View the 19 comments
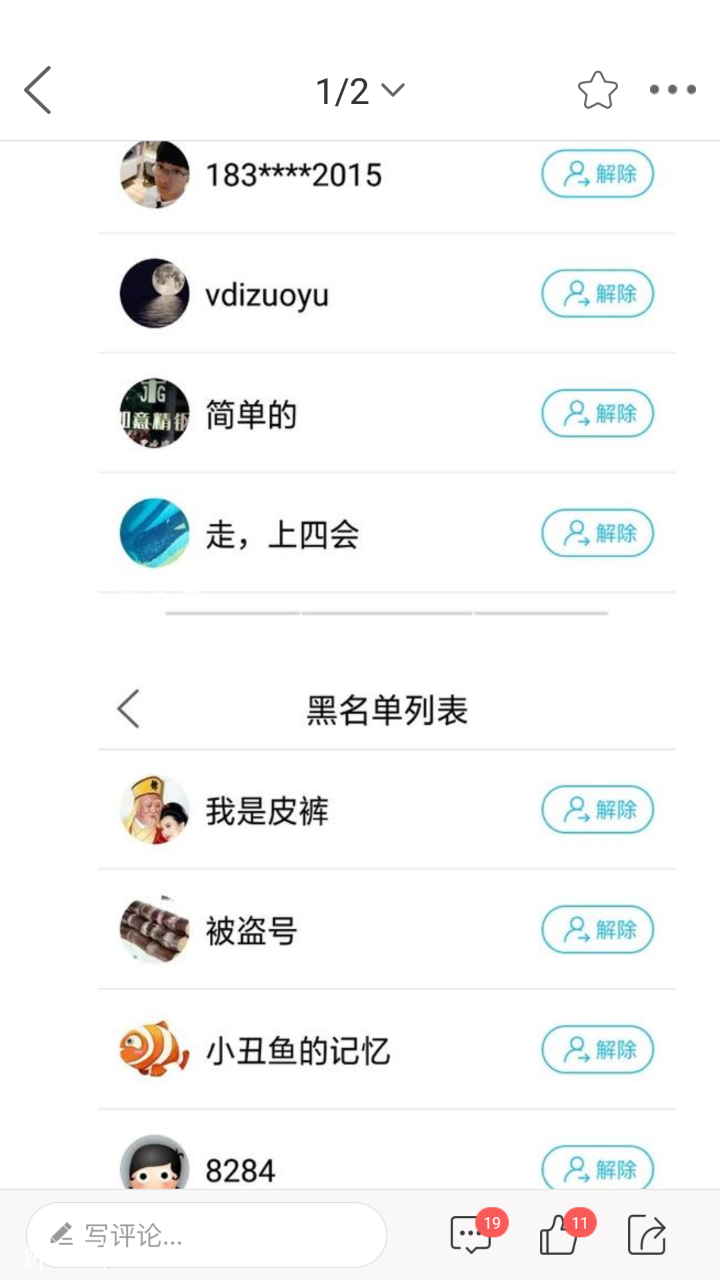Screen dimensions: 720x1280 [x=472, y=1235]
